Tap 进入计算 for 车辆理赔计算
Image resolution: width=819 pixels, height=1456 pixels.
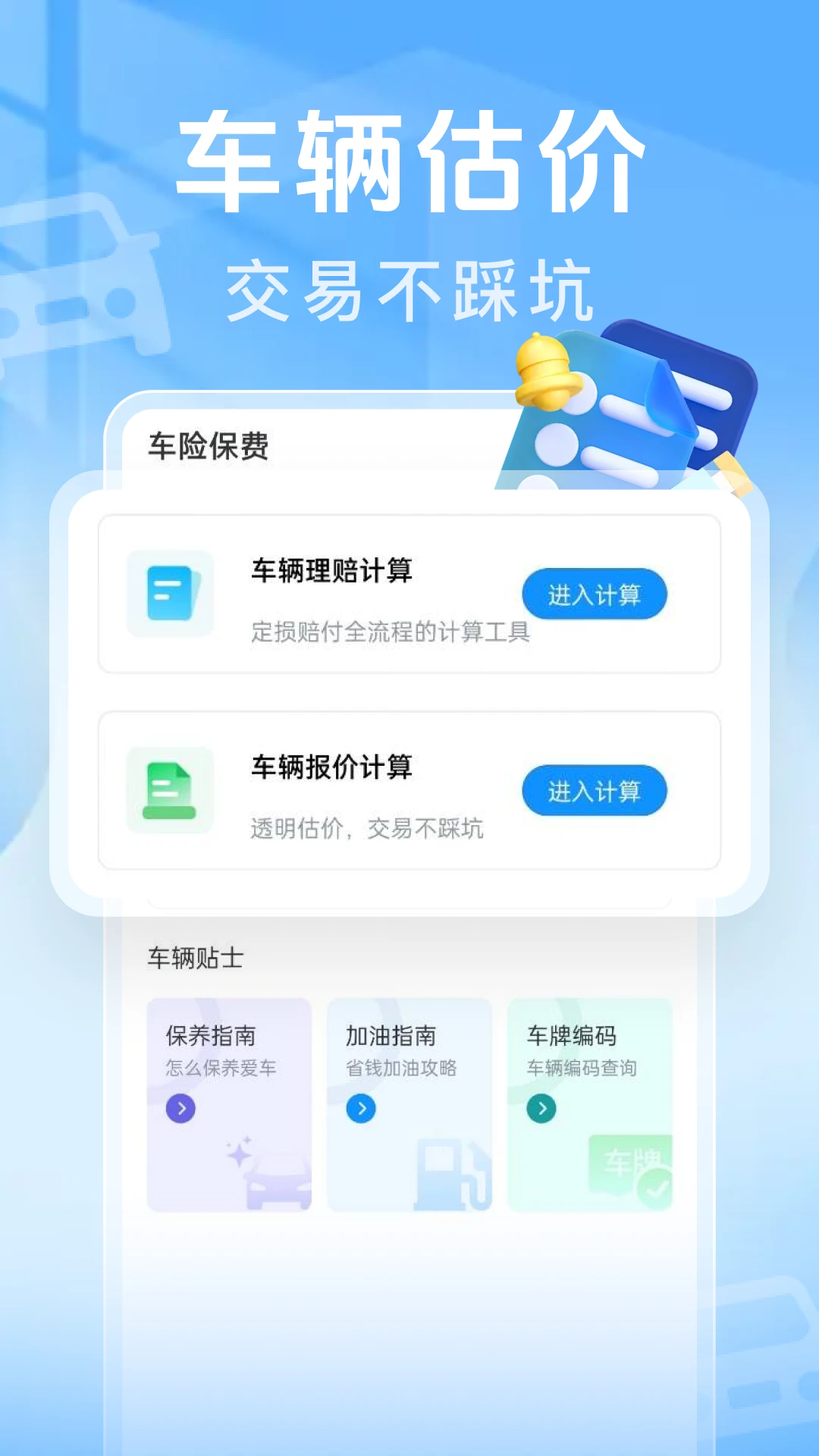595,595
